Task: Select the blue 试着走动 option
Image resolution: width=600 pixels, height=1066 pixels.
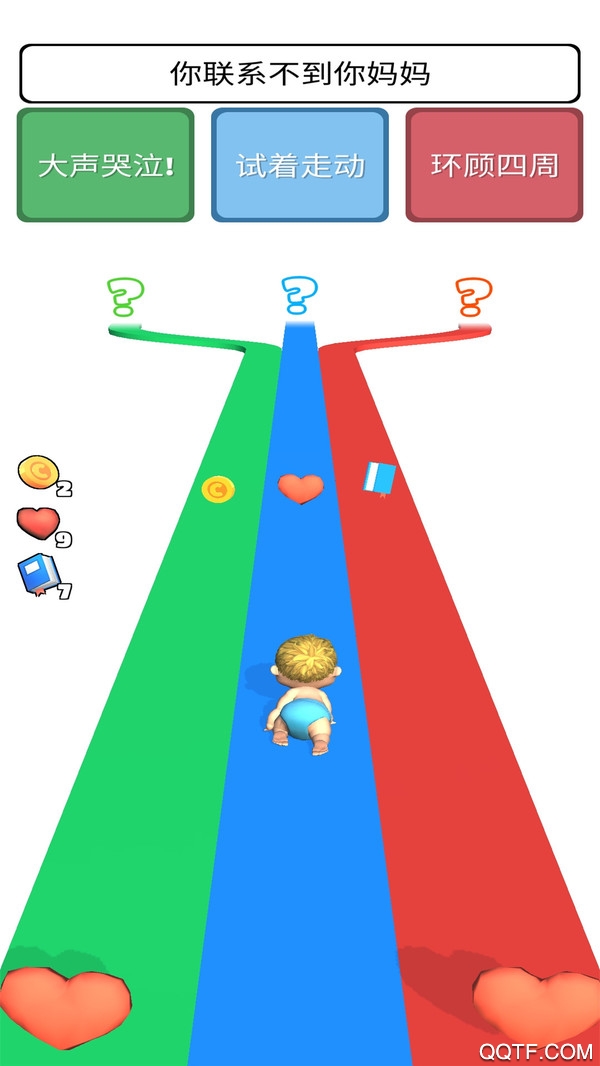Action: pos(300,165)
